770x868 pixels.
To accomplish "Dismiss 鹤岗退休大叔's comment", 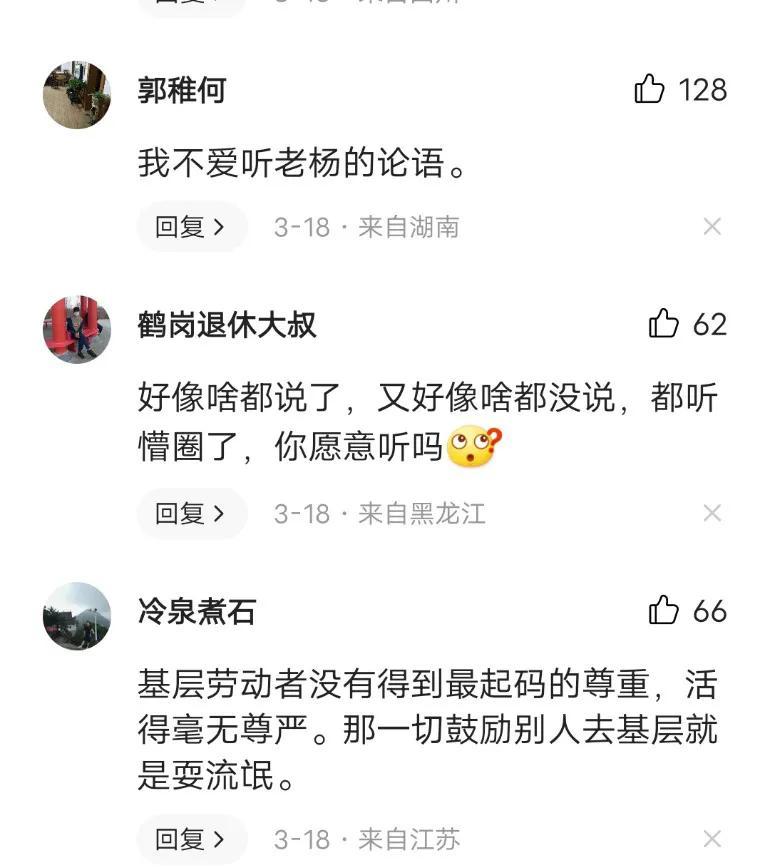I will point(712,514).
